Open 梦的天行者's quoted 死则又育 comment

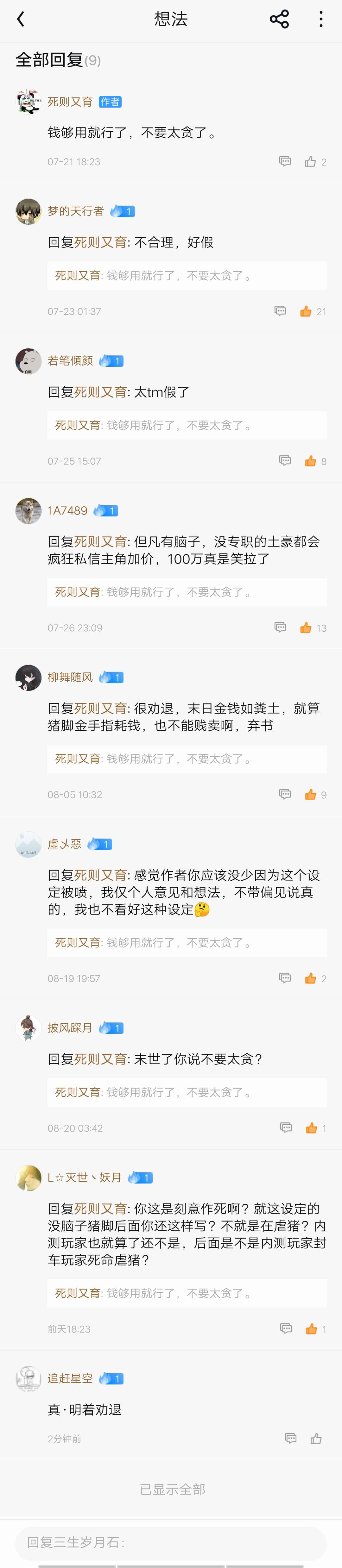(187, 276)
